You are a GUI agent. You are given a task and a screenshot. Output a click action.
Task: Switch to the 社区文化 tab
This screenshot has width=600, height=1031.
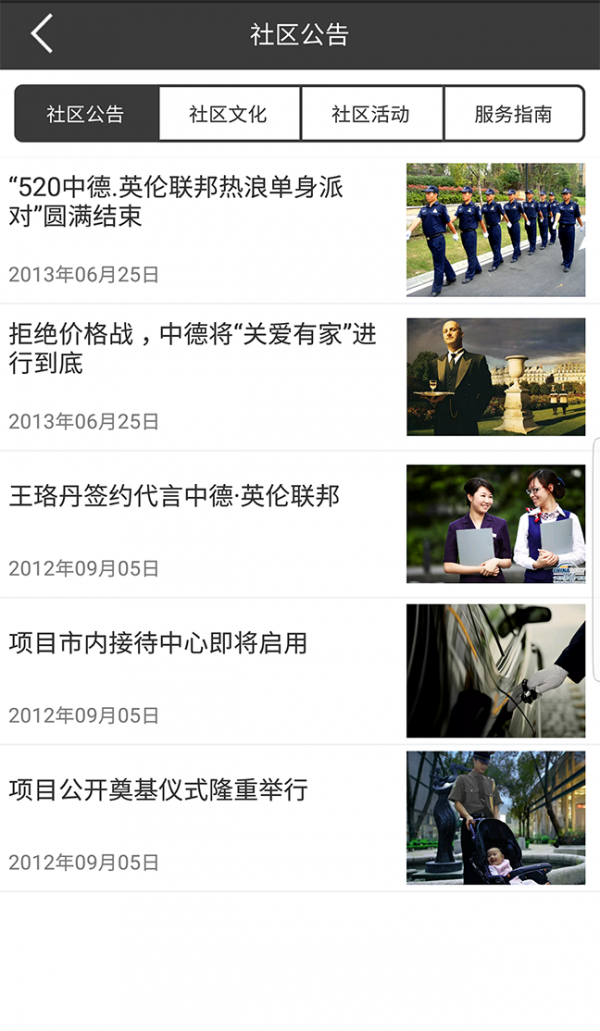point(229,114)
